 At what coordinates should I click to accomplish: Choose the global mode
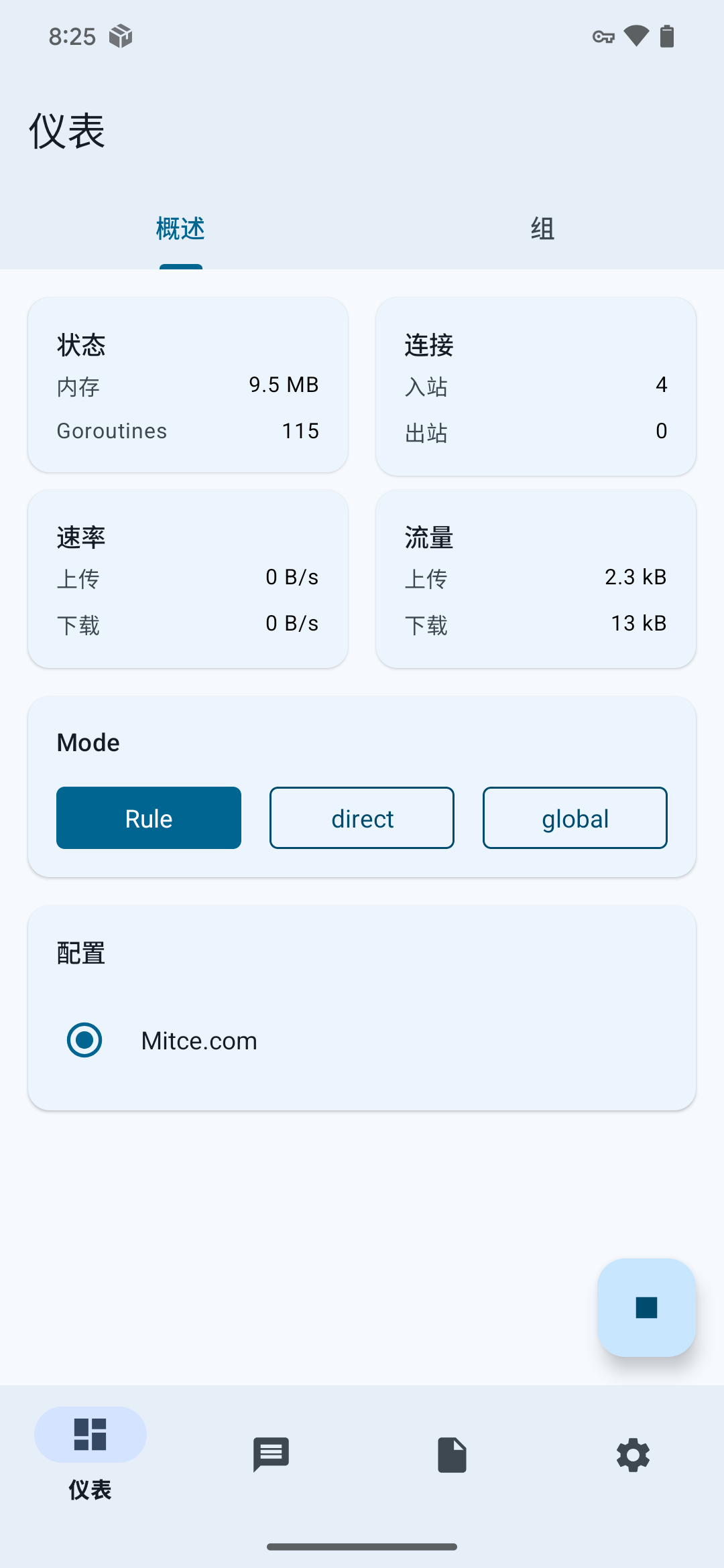point(575,818)
